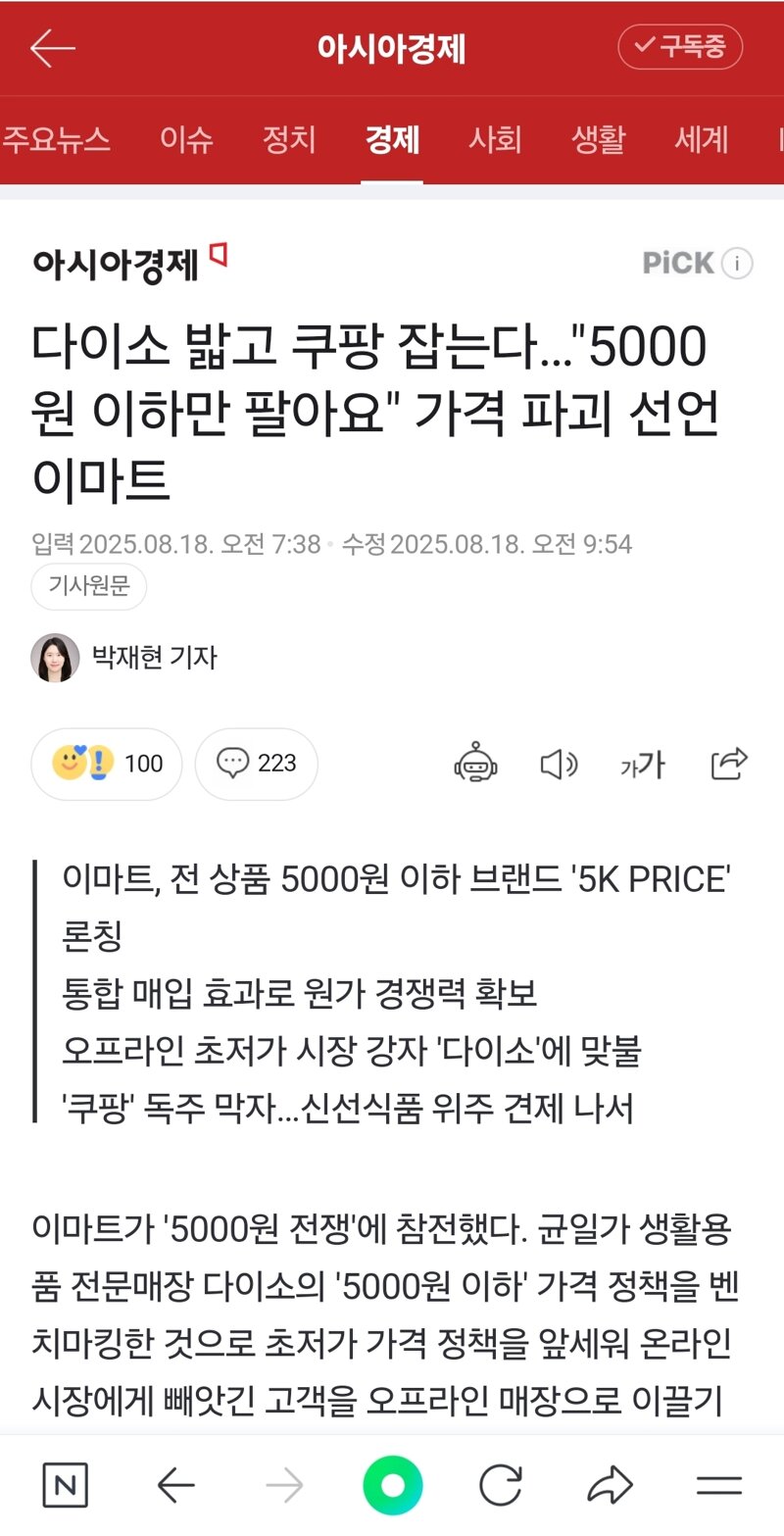Open the bottom hamburger menu
Viewport: 784px width, 1536px height.
pyautogui.click(x=718, y=1486)
